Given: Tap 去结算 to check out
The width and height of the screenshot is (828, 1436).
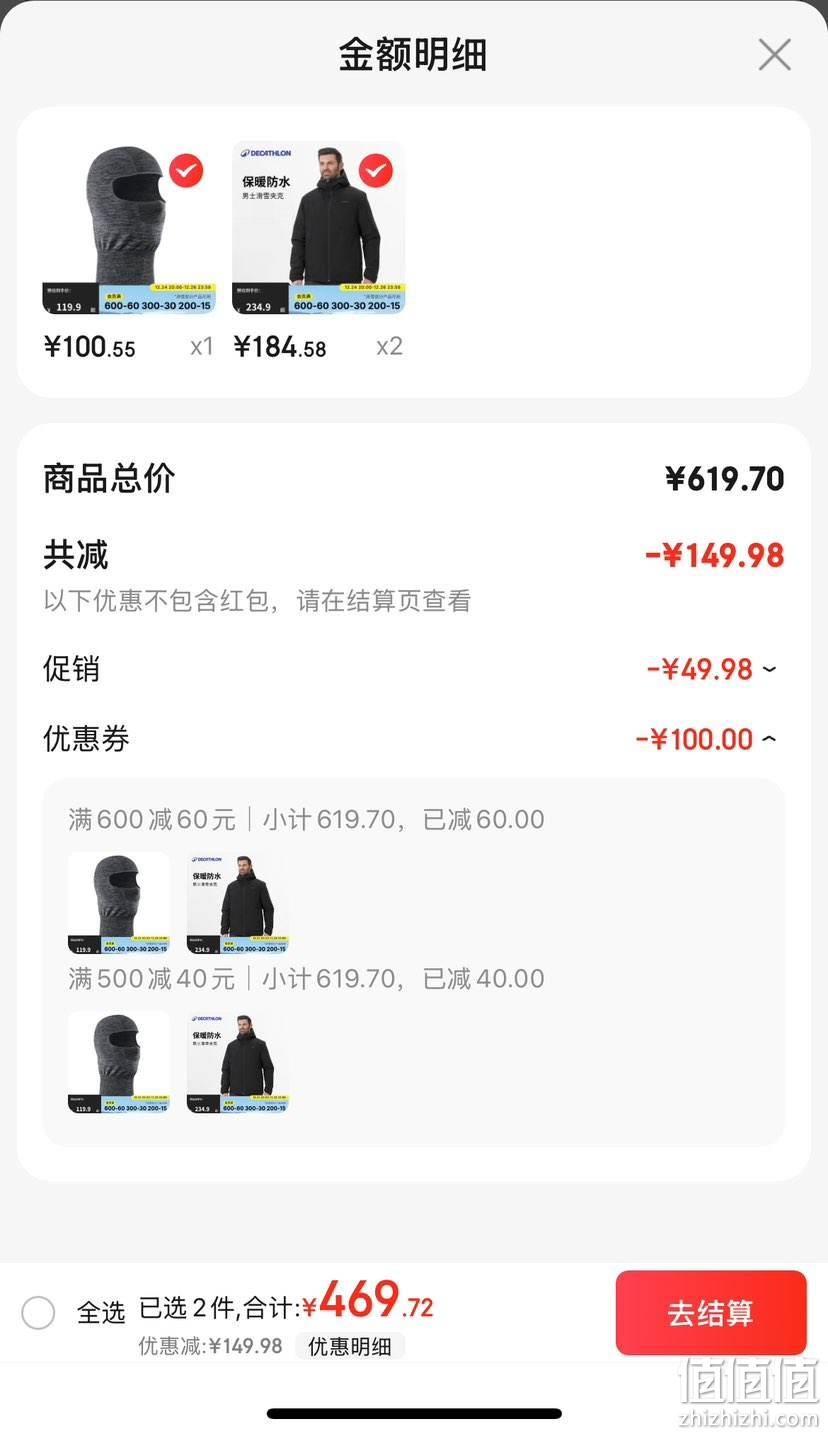Looking at the screenshot, I should (711, 1313).
